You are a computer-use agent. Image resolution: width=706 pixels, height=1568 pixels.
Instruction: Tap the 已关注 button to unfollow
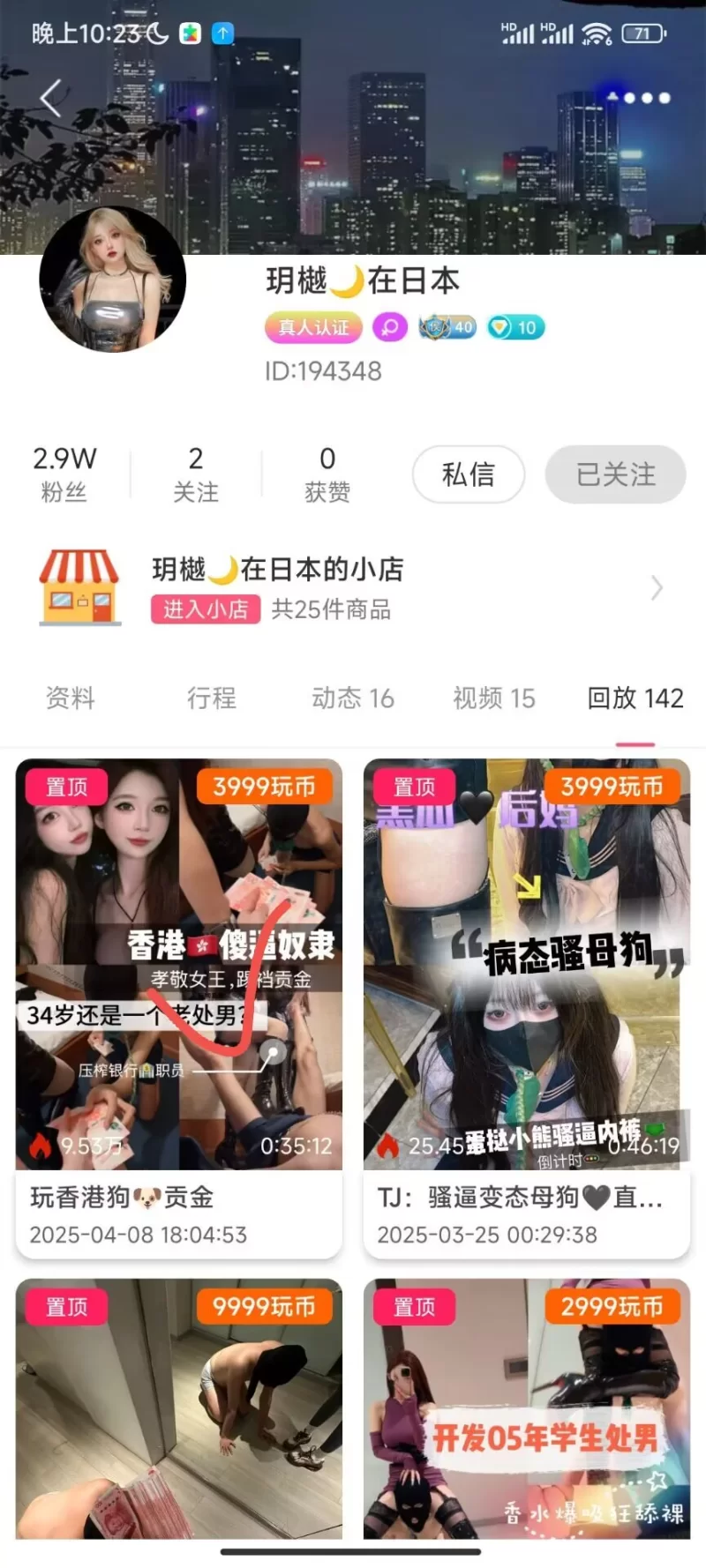pyautogui.click(x=615, y=474)
